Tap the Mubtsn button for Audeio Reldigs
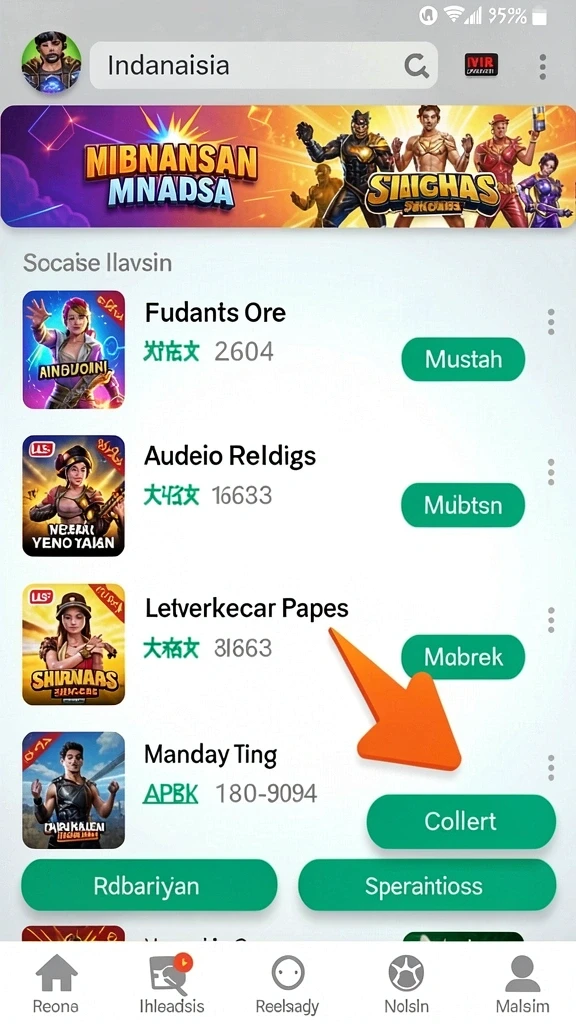 [x=463, y=505]
